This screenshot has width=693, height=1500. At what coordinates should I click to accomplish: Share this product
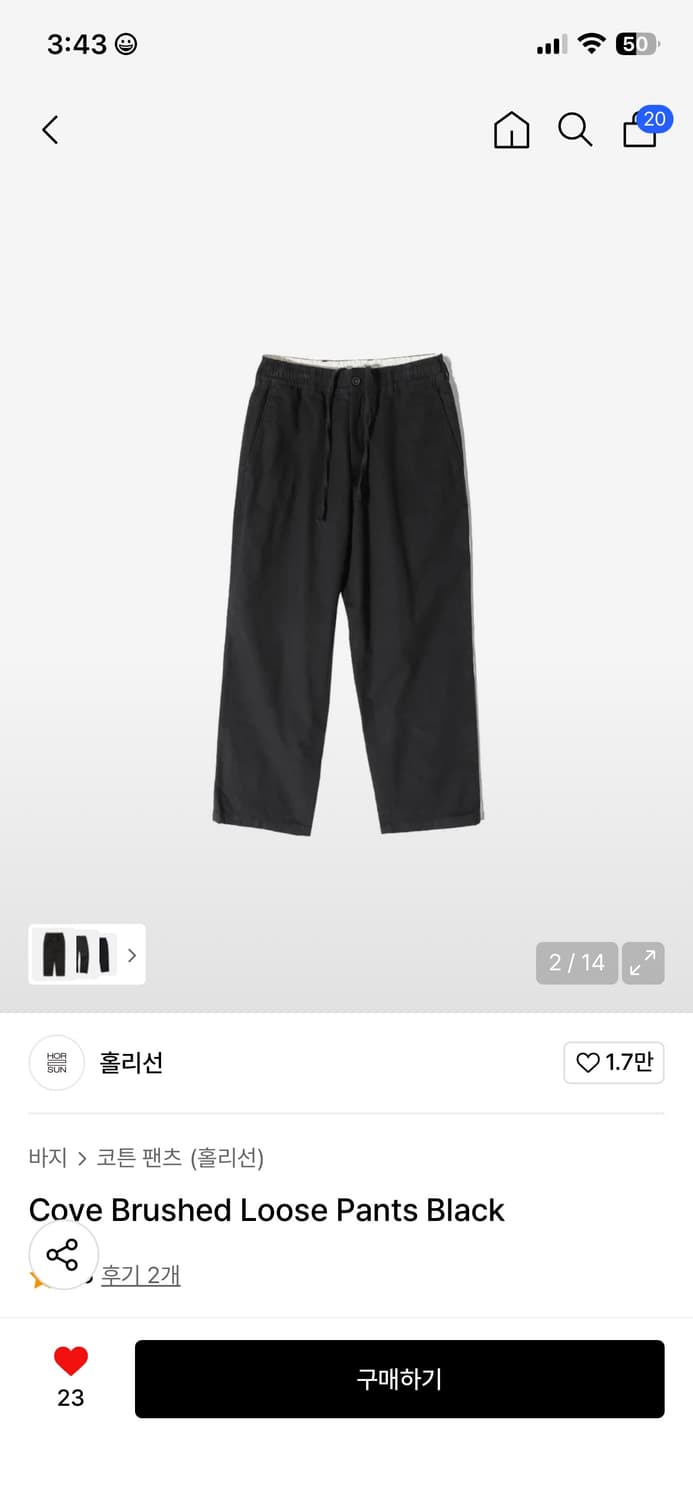coord(63,1255)
